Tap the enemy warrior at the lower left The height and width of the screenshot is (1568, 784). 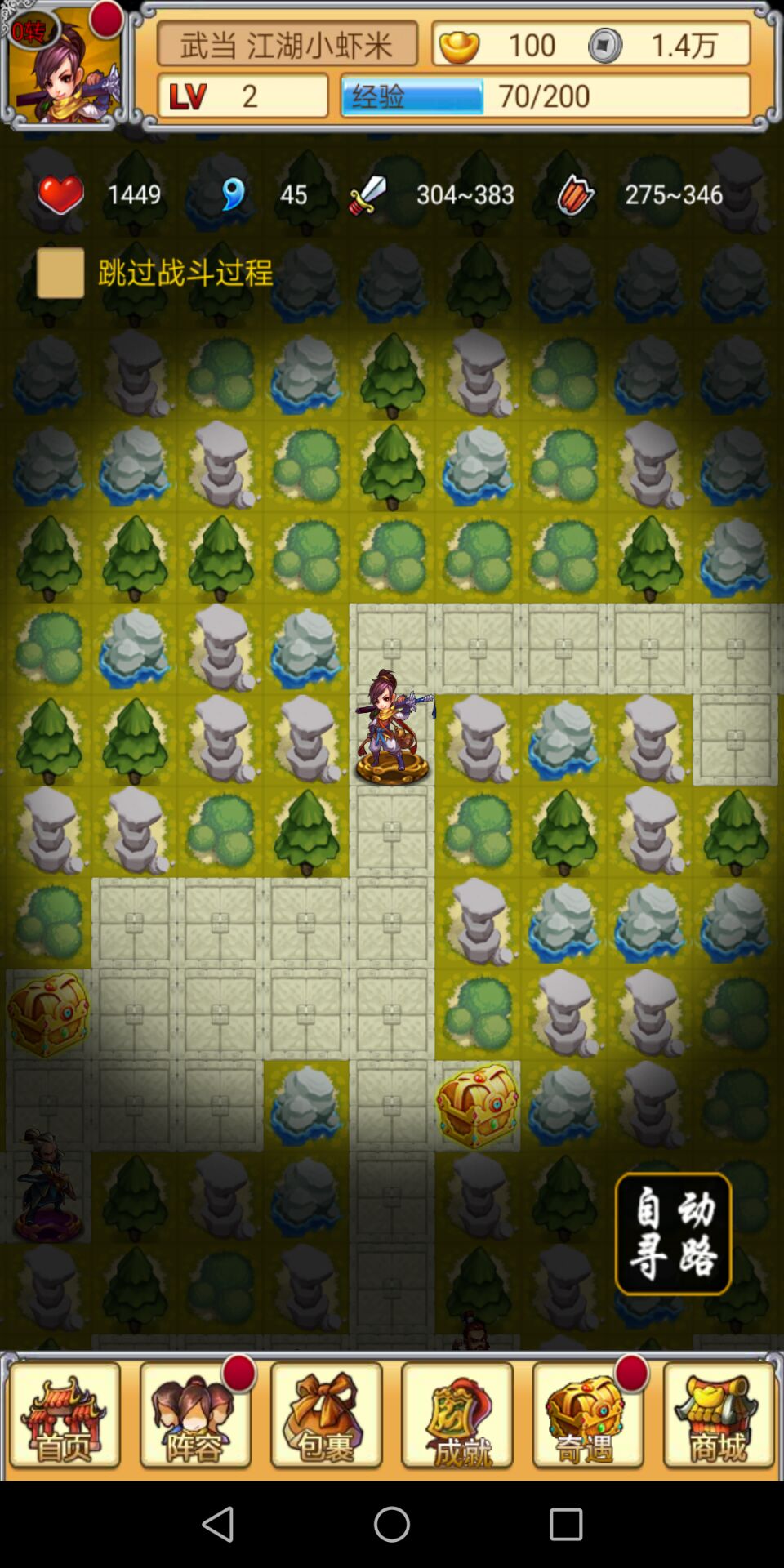coord(47,1184)
